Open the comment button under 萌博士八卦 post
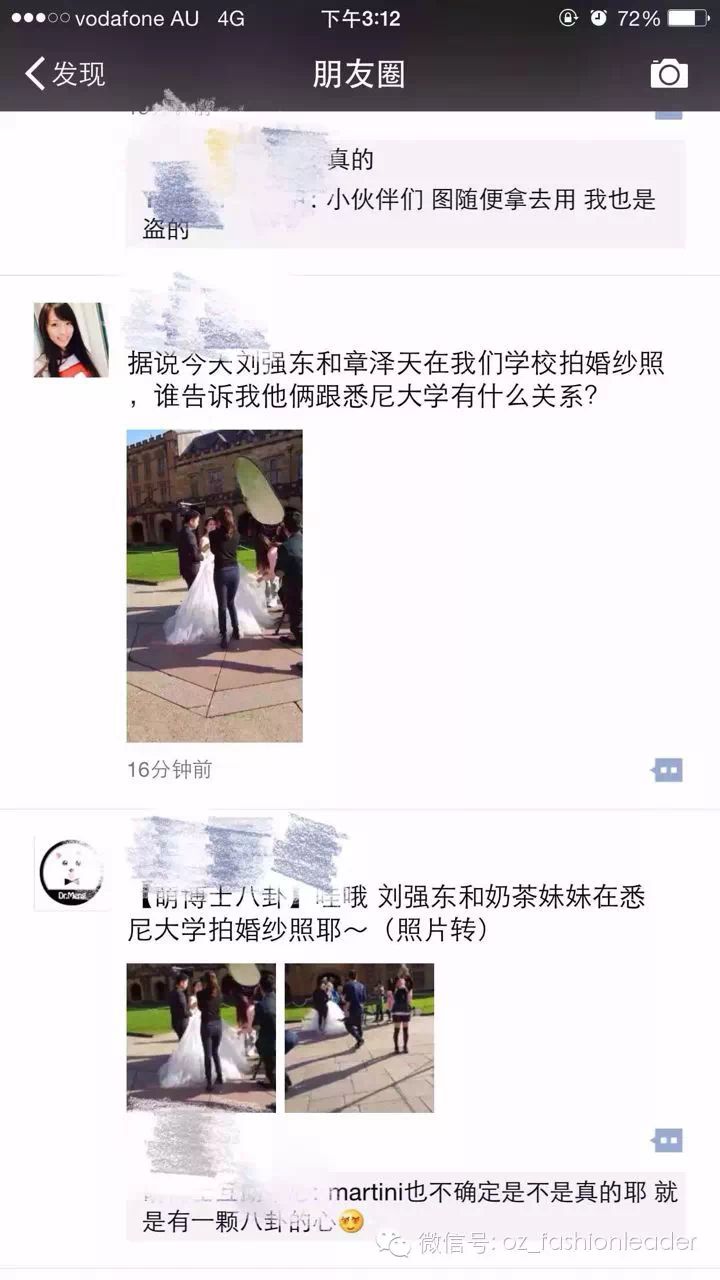 click(x=667, y=1141)
